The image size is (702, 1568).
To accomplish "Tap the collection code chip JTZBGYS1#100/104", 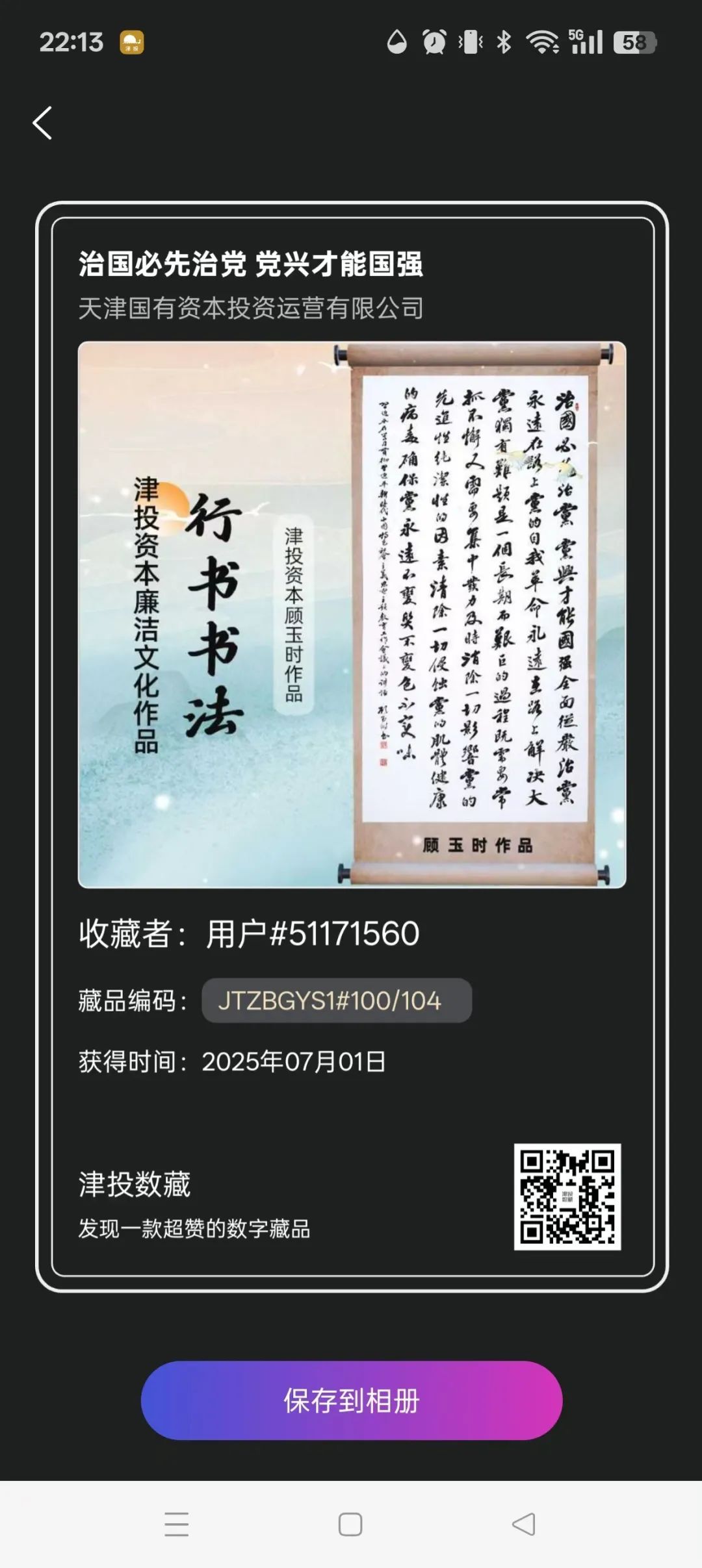I will coord(336,1000).
